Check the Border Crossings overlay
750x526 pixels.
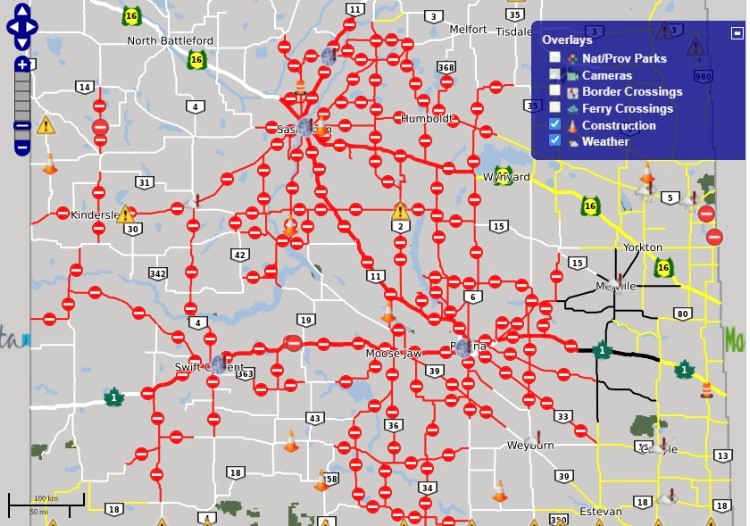pyautogui.click(x=555, y=91)
